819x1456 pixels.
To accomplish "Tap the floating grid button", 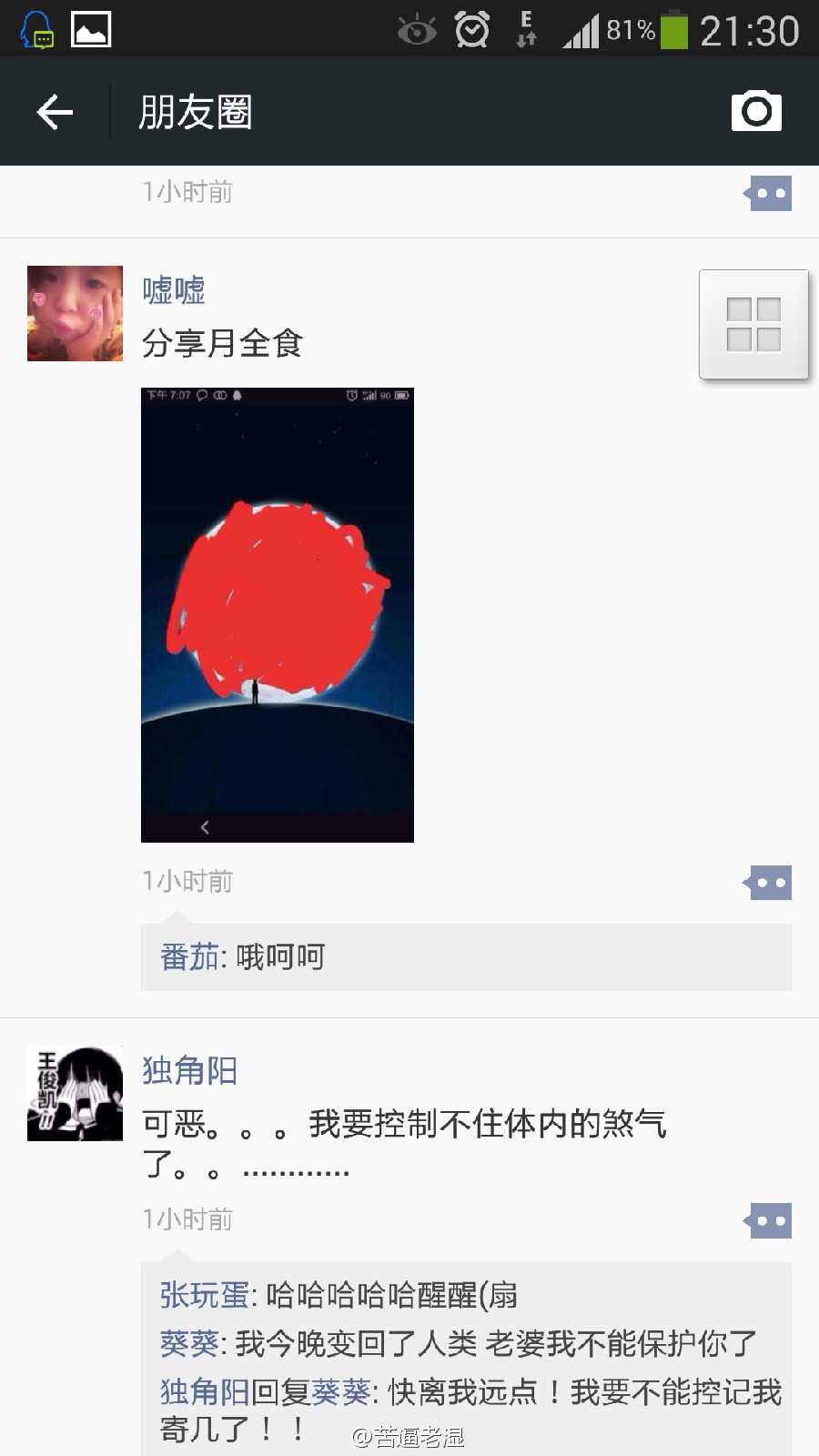I will pos(753,324).
